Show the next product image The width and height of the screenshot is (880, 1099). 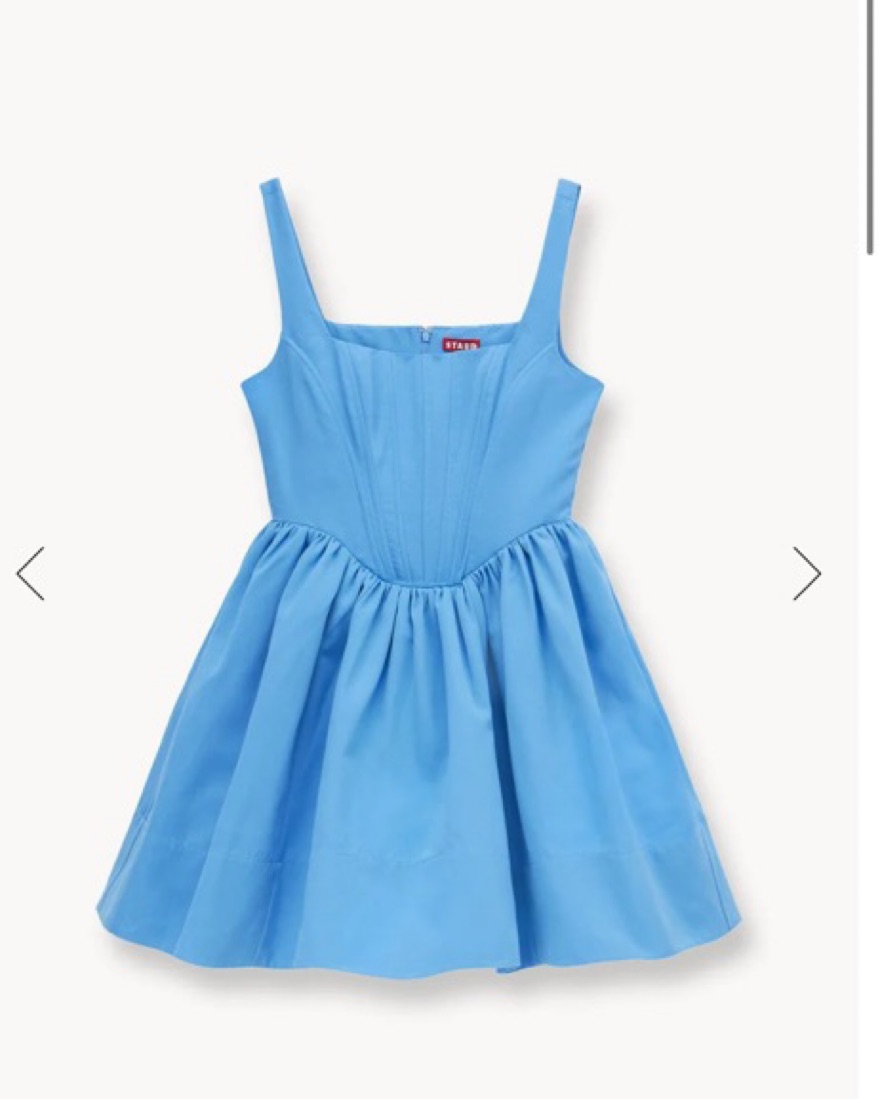coord(806,573)
